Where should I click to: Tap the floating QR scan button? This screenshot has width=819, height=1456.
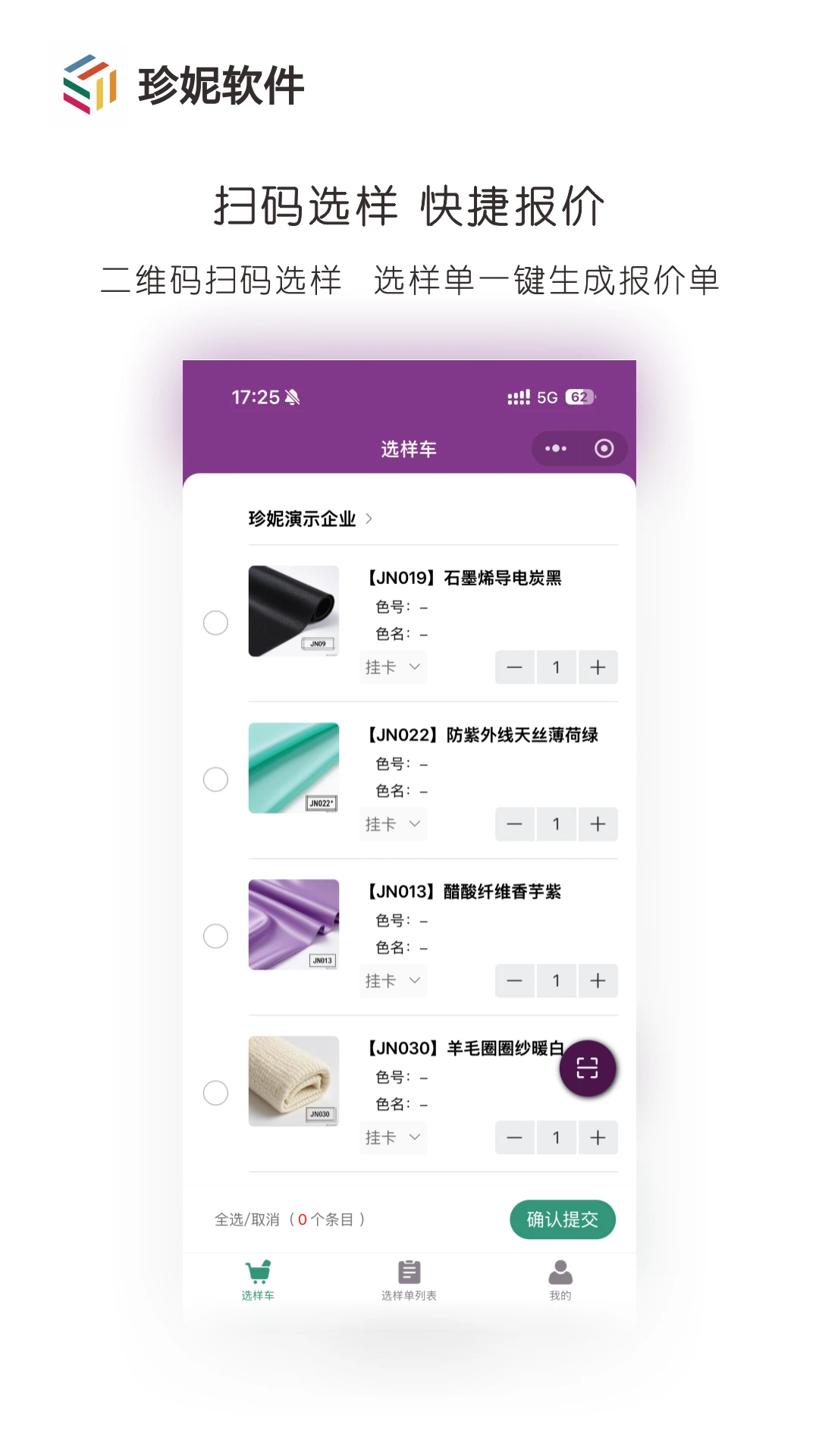pos(588,1068)
